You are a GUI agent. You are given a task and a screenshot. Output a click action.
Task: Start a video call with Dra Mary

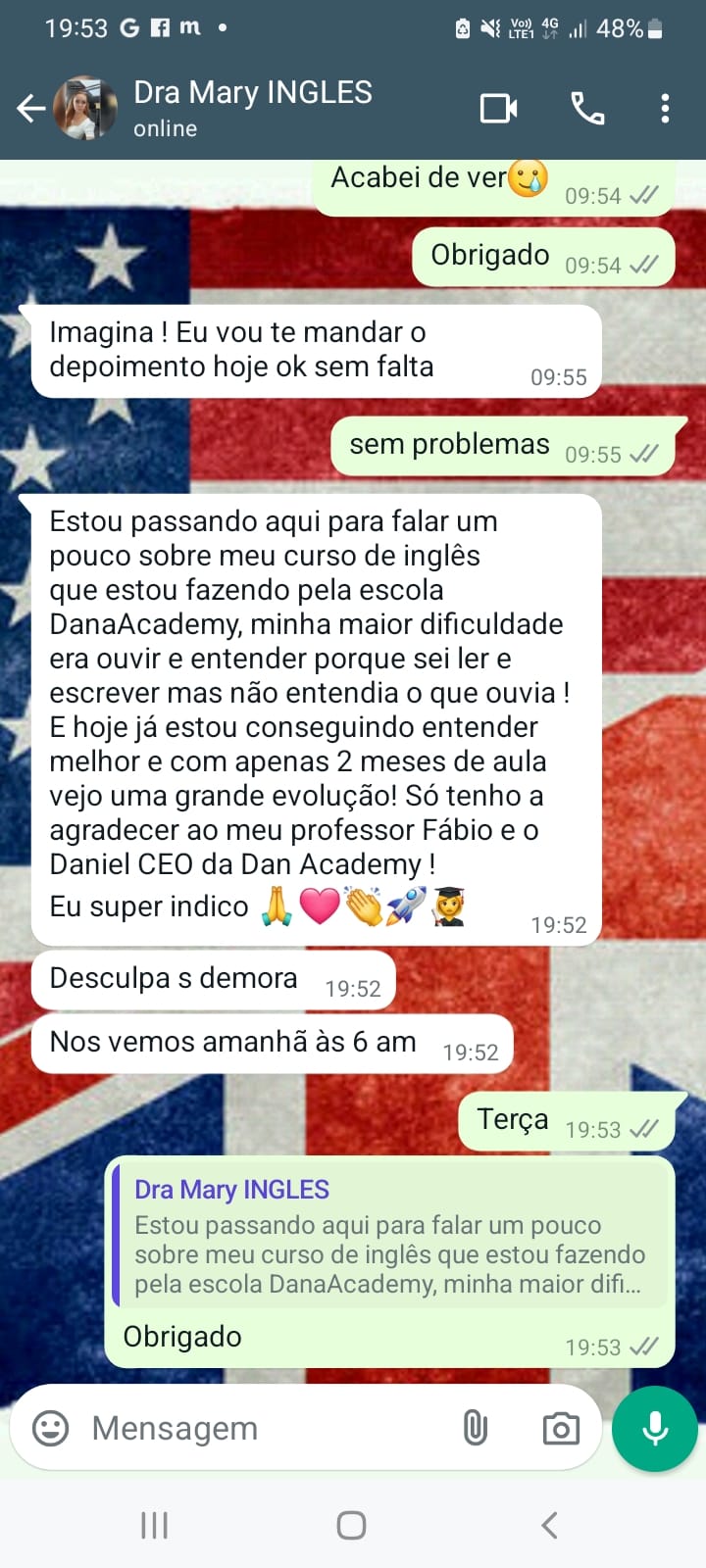pyautogui.click(x=499, y=109)
